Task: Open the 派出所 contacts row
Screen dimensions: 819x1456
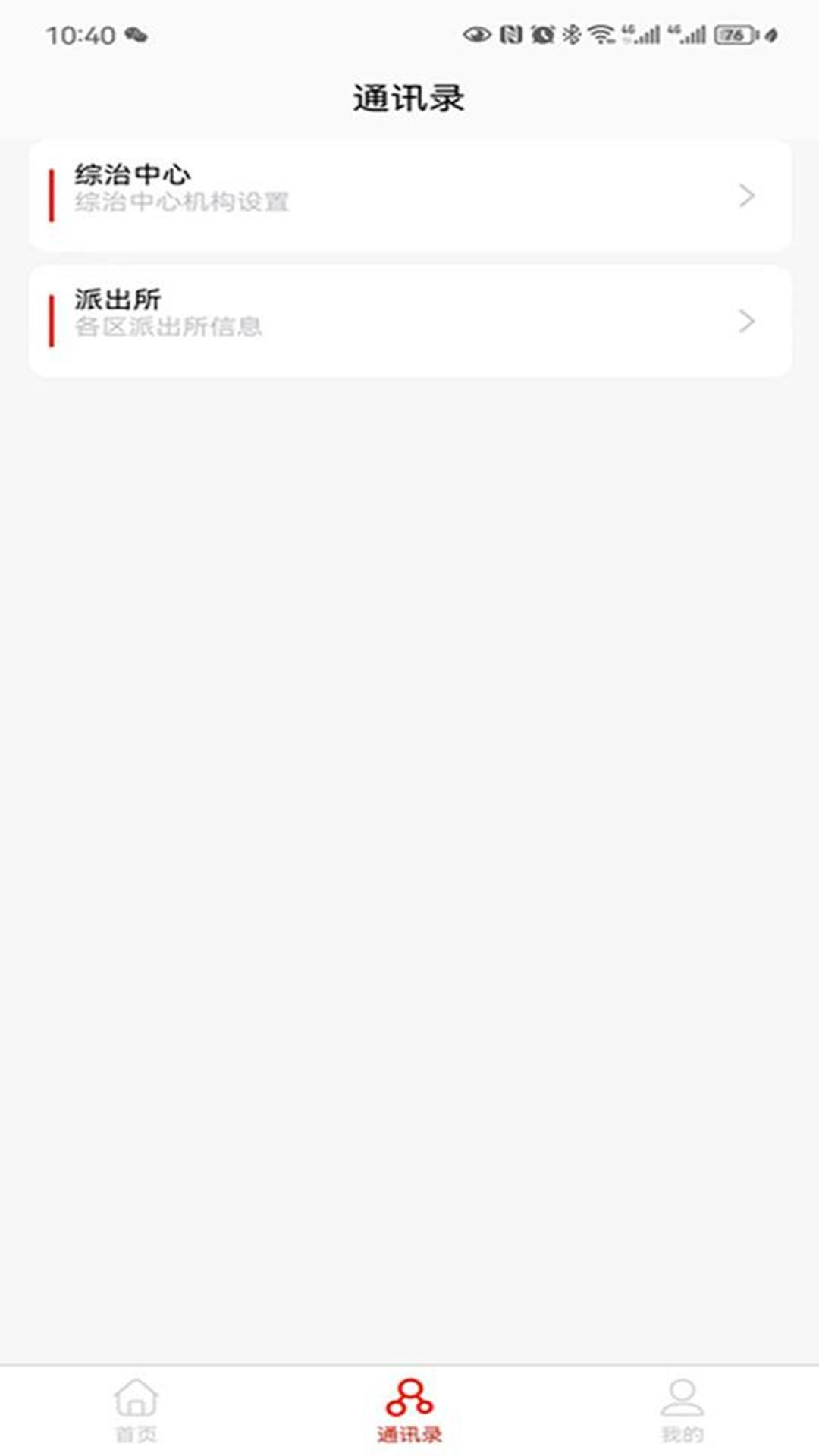Action: (409, 320)
